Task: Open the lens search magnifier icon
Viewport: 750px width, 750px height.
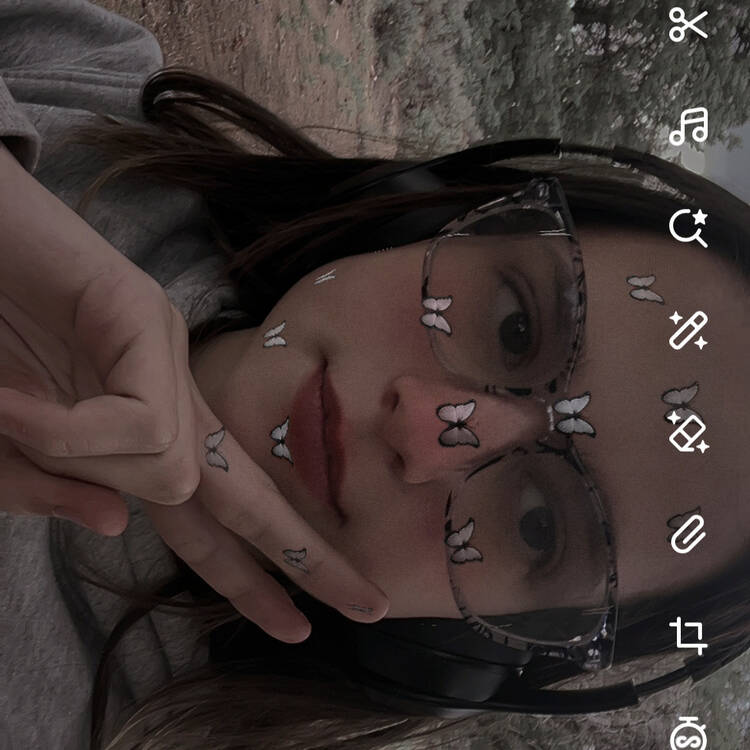Action: click(689, 227)
